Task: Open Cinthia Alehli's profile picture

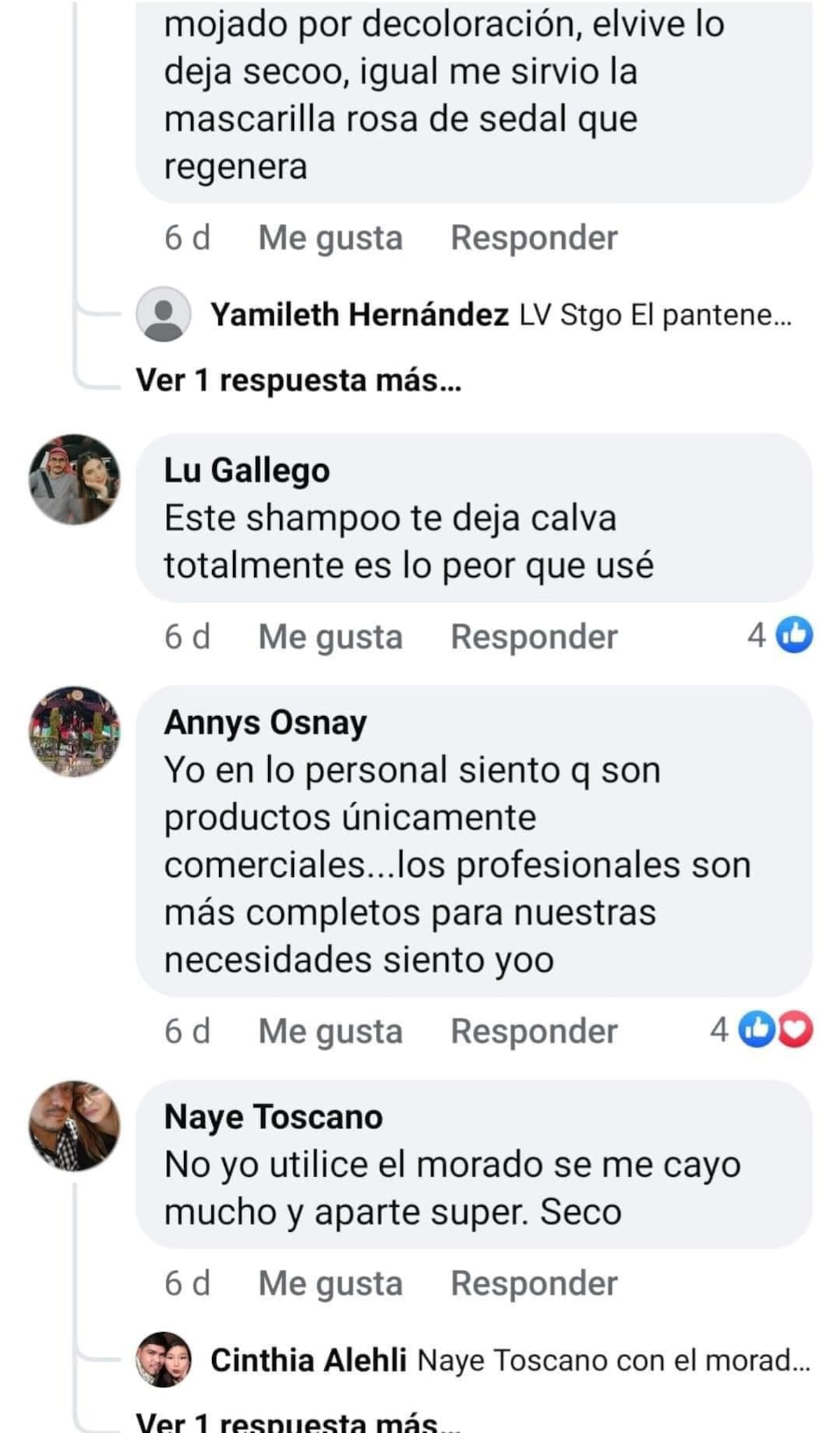Action: coord(163,1359)
